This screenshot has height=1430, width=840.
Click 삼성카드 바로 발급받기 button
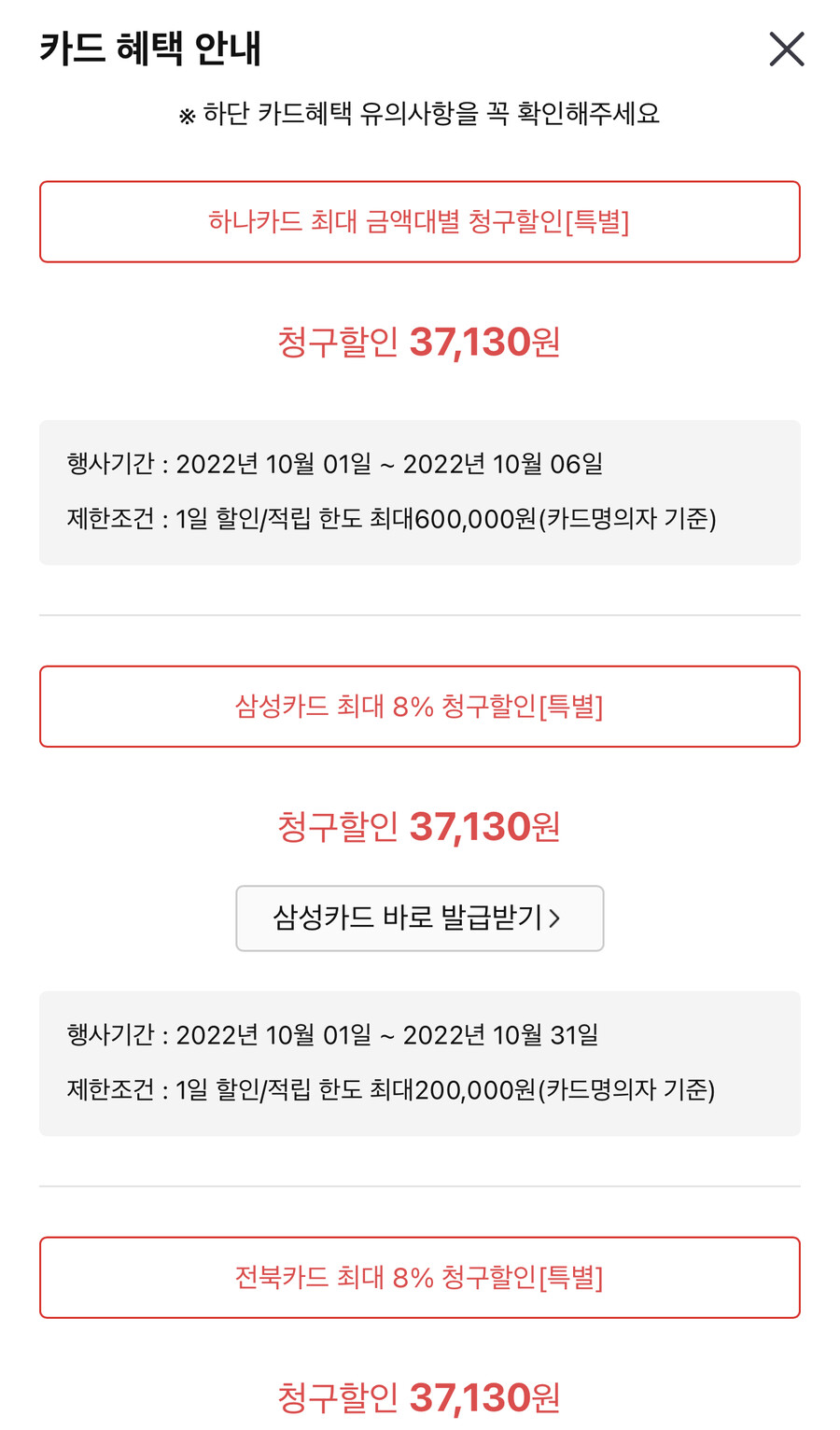(420, 918)
